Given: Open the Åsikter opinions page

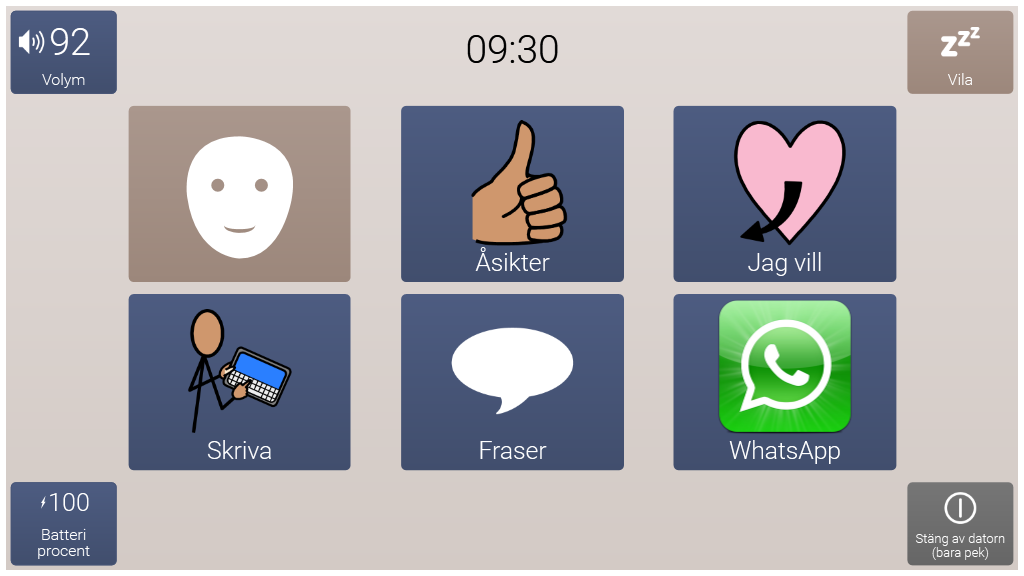Looking at the screenshot, I should pyautogui.click(x=512, y=194).
